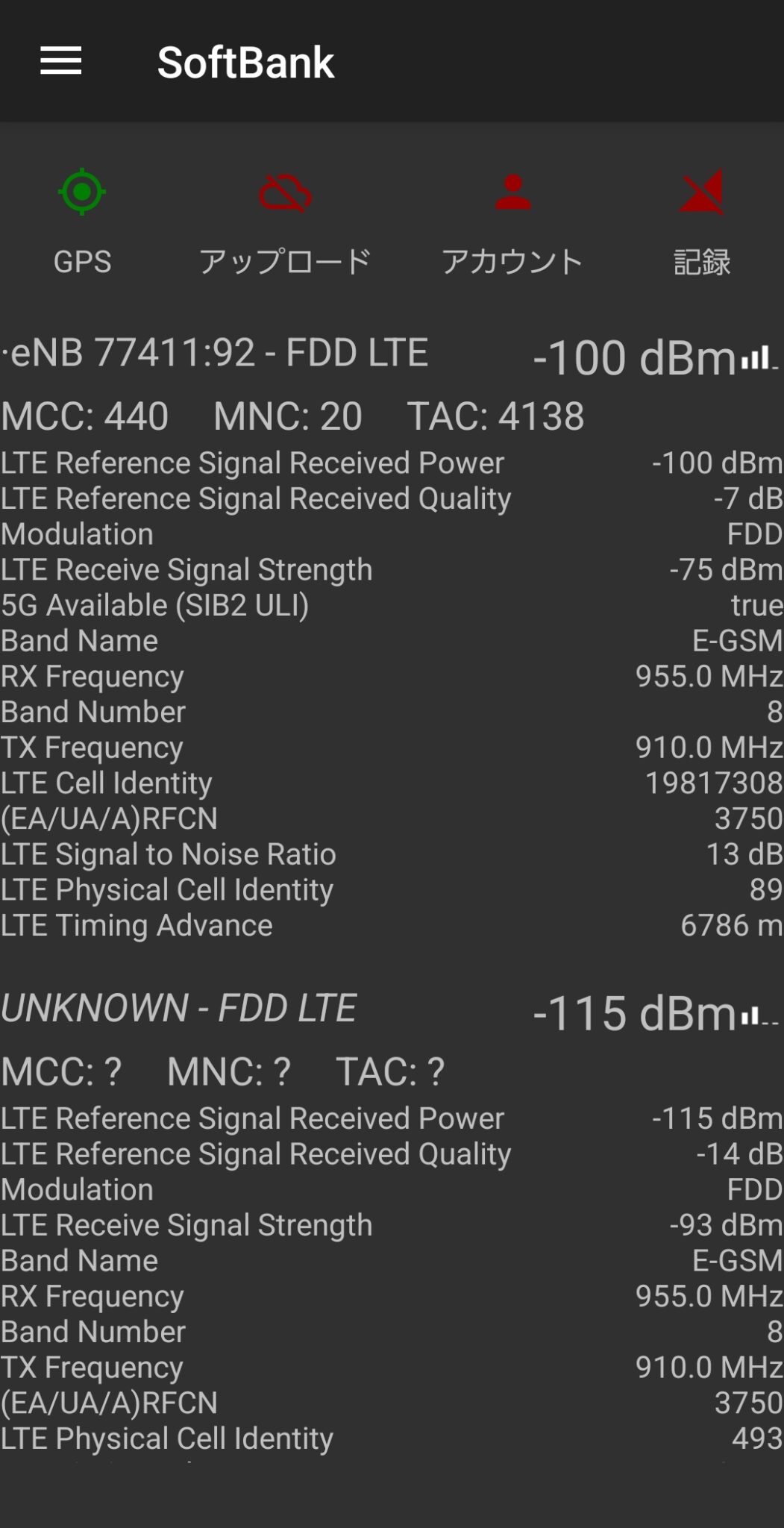Open the アカウント account option
784x1528 pixels.
pyautogui.click(x=512, y=223)
